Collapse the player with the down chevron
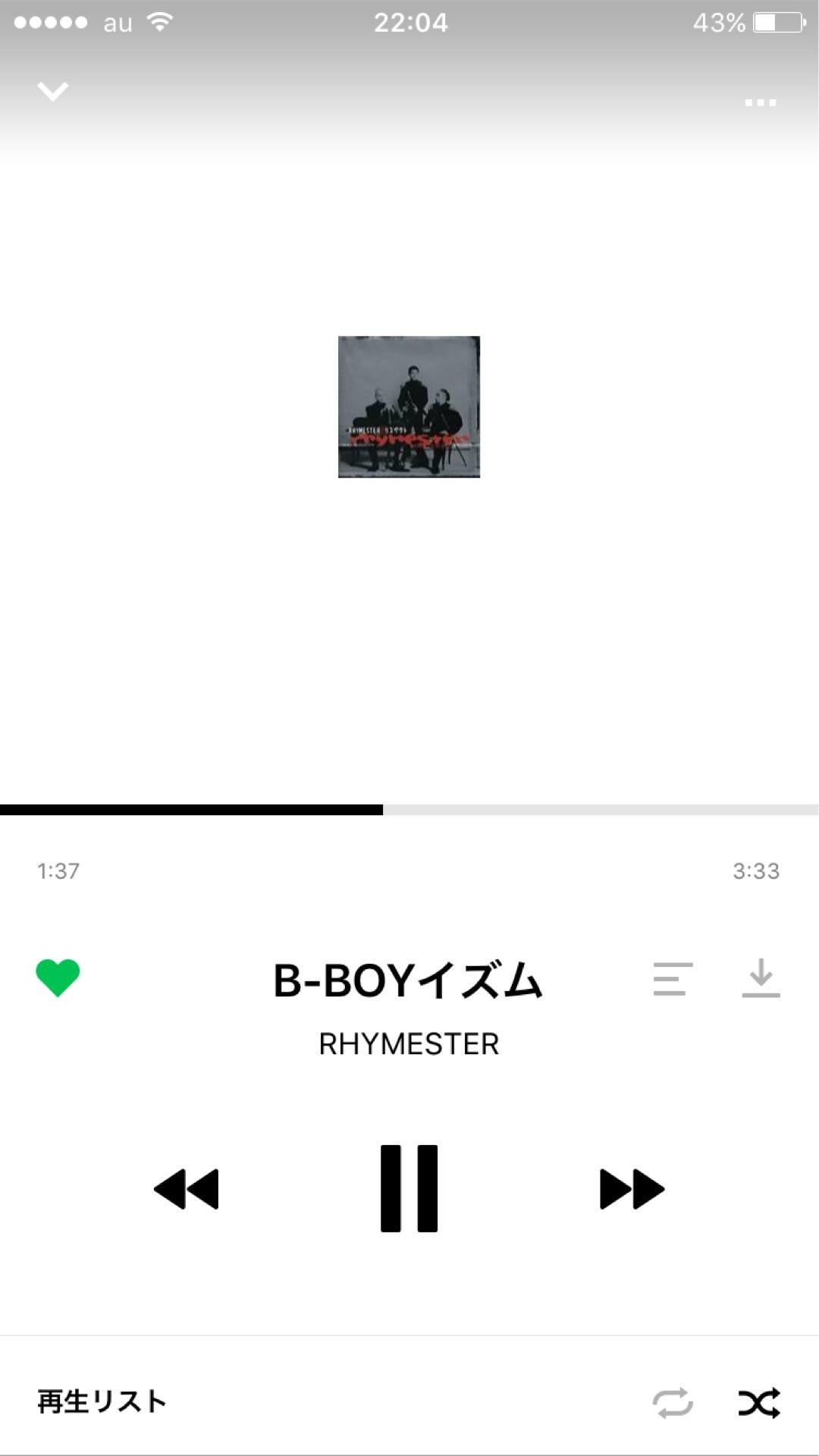 coord(53,92)
